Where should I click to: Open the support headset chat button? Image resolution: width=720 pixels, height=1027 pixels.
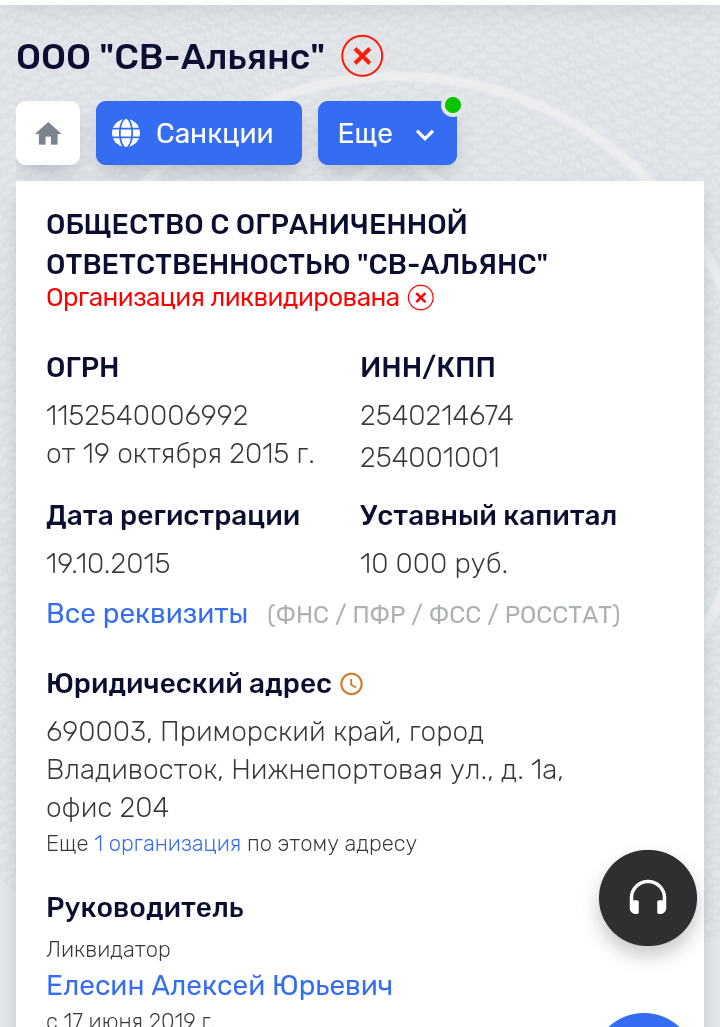[x=647, y=898]
